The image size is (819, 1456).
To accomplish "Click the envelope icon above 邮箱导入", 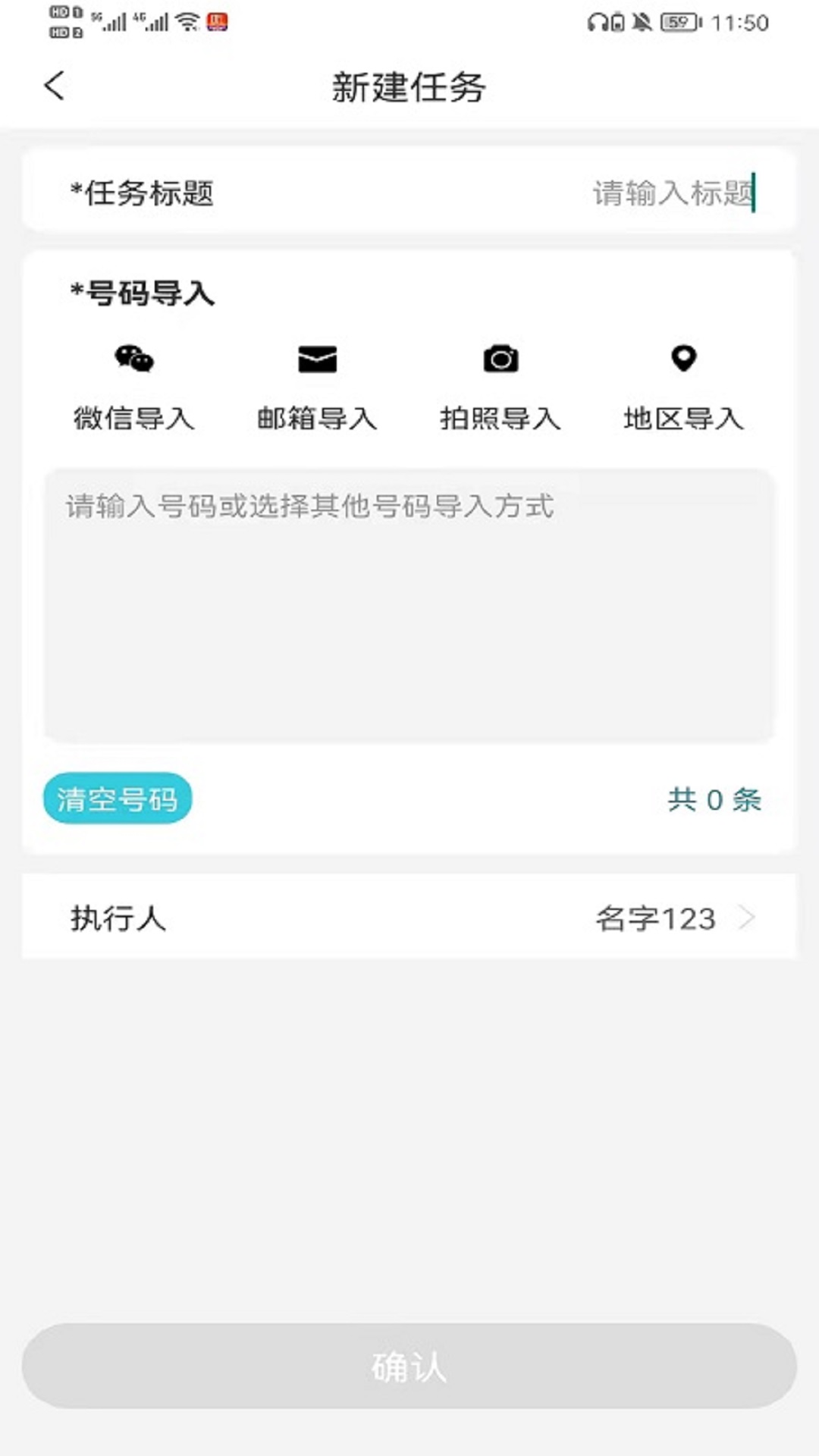I will pyautogui.click(x=318, y=358).
